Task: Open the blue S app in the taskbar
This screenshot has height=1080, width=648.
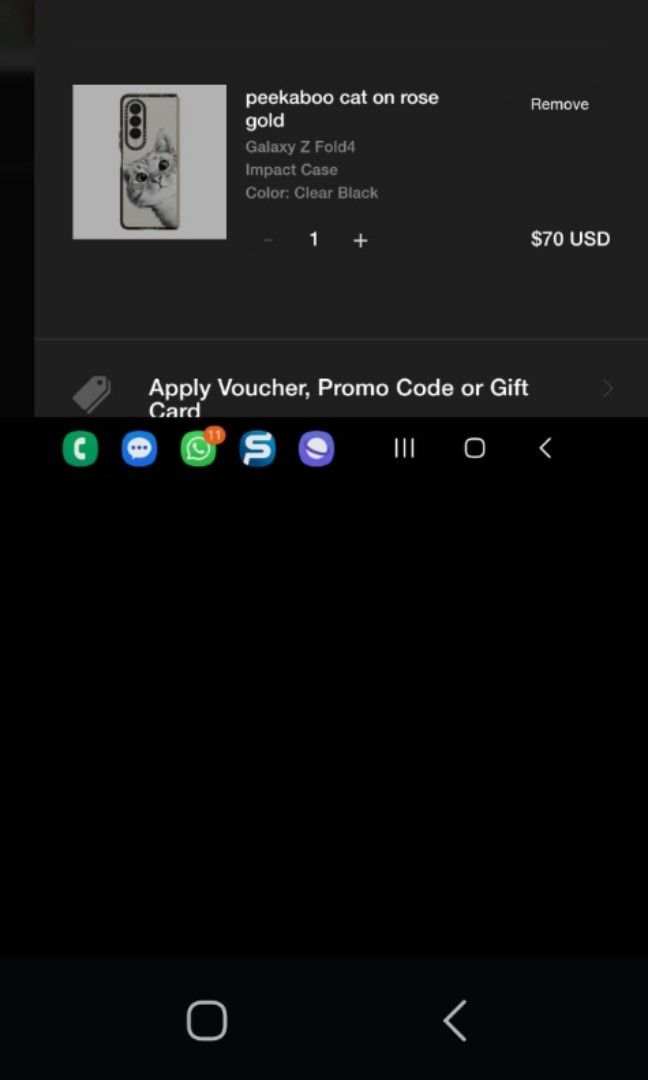Action: (257, 449)
